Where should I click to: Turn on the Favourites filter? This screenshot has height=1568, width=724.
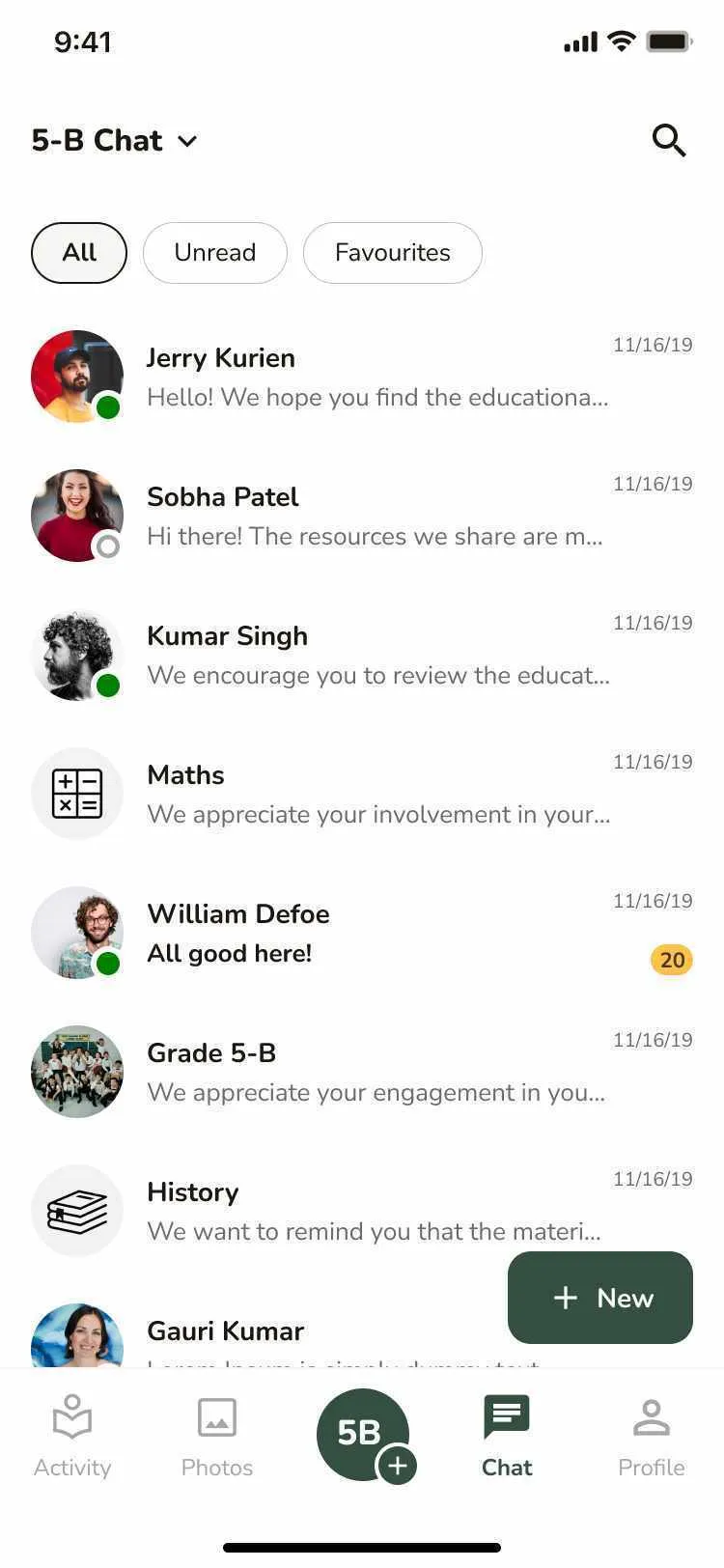(x=392, y=253)
